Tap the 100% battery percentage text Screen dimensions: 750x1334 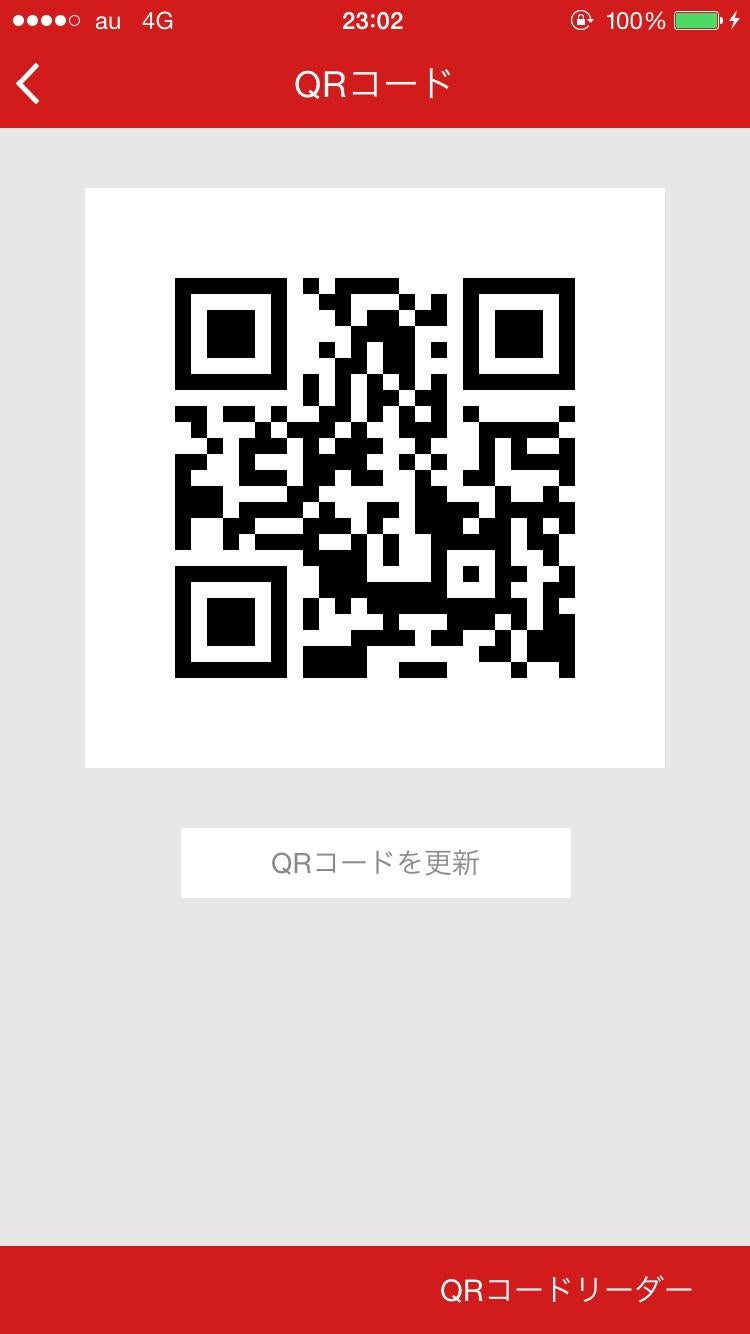pos(634,20)
